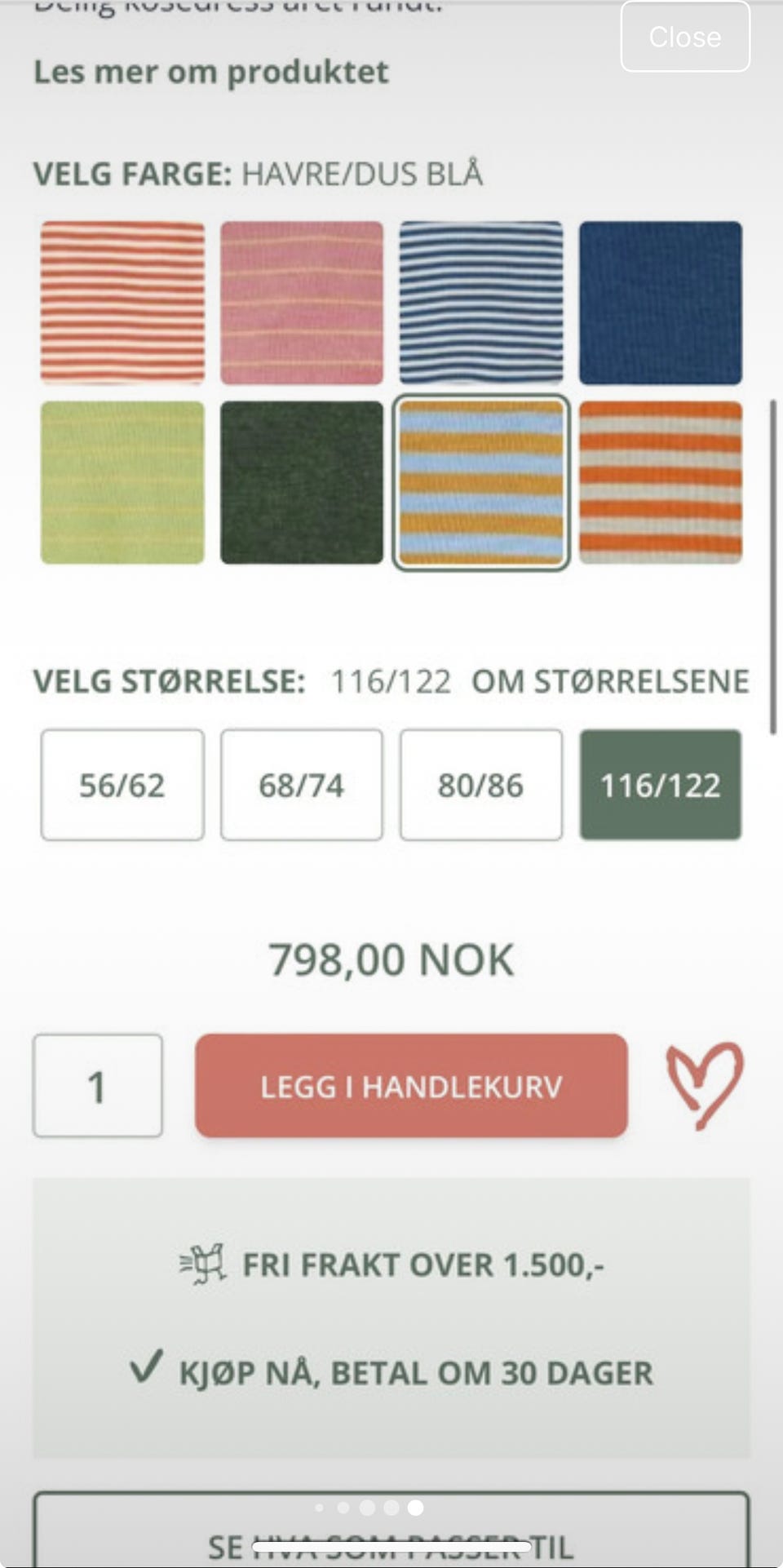Choose the orange and grey striped swatch
The width and height of the screenshot is (783, 1568).
(661, 482)
